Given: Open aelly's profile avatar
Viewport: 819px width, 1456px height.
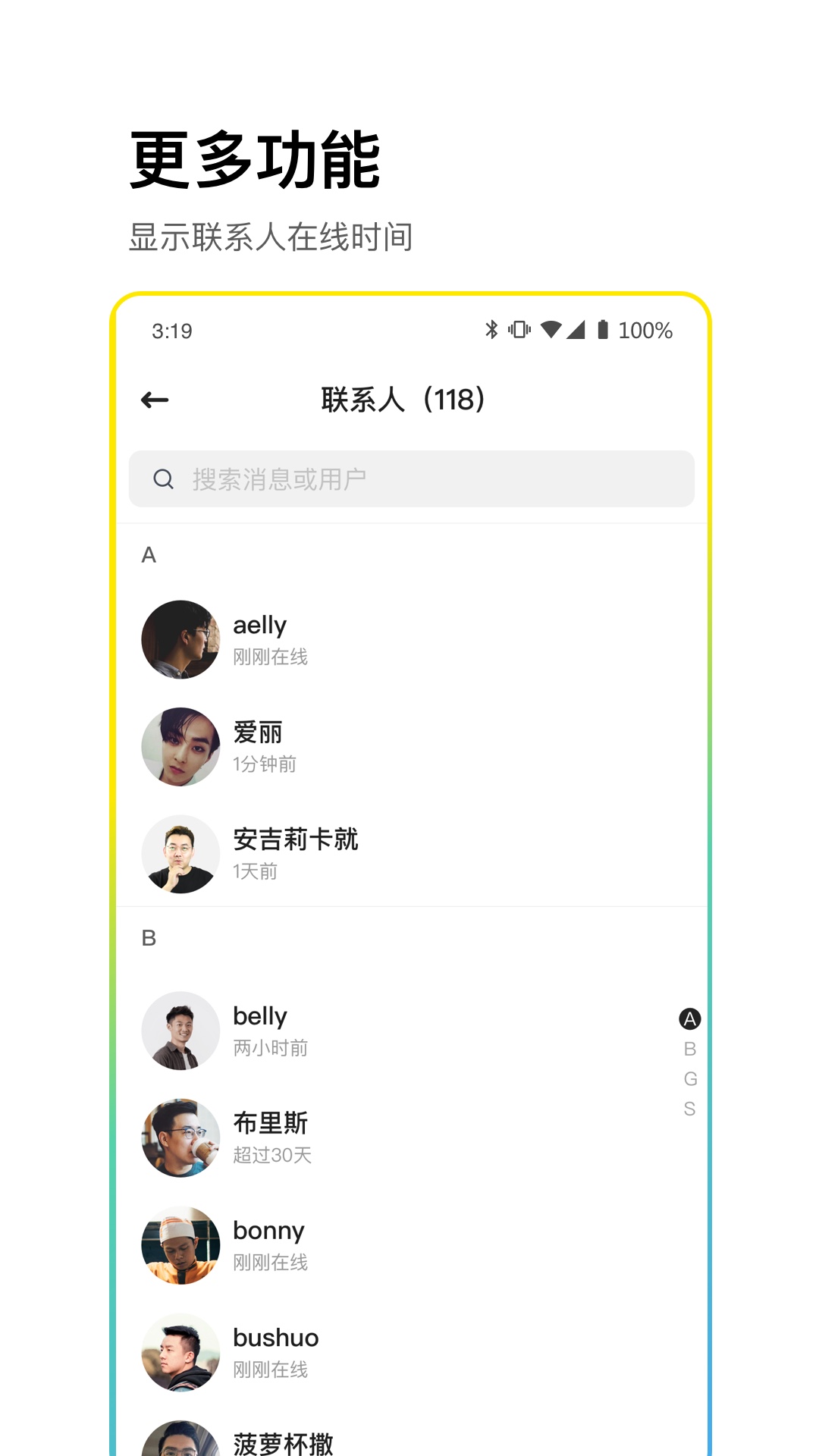Looking at the screenshot, I should coord(180,639).
